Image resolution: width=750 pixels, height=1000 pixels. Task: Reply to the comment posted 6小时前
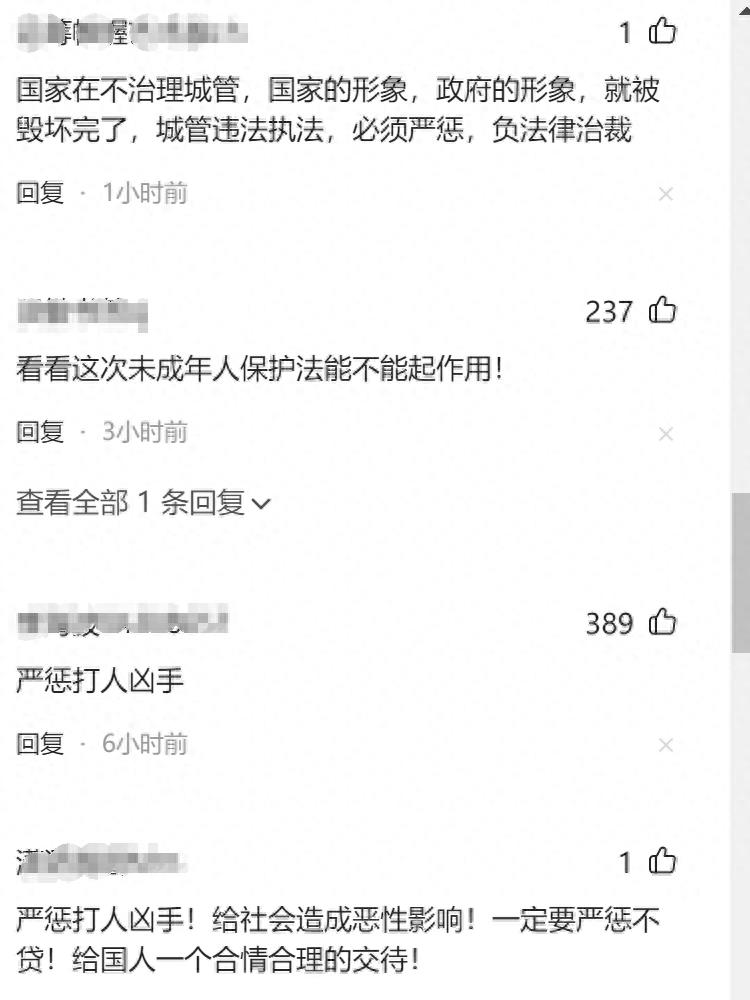(40, 744)
